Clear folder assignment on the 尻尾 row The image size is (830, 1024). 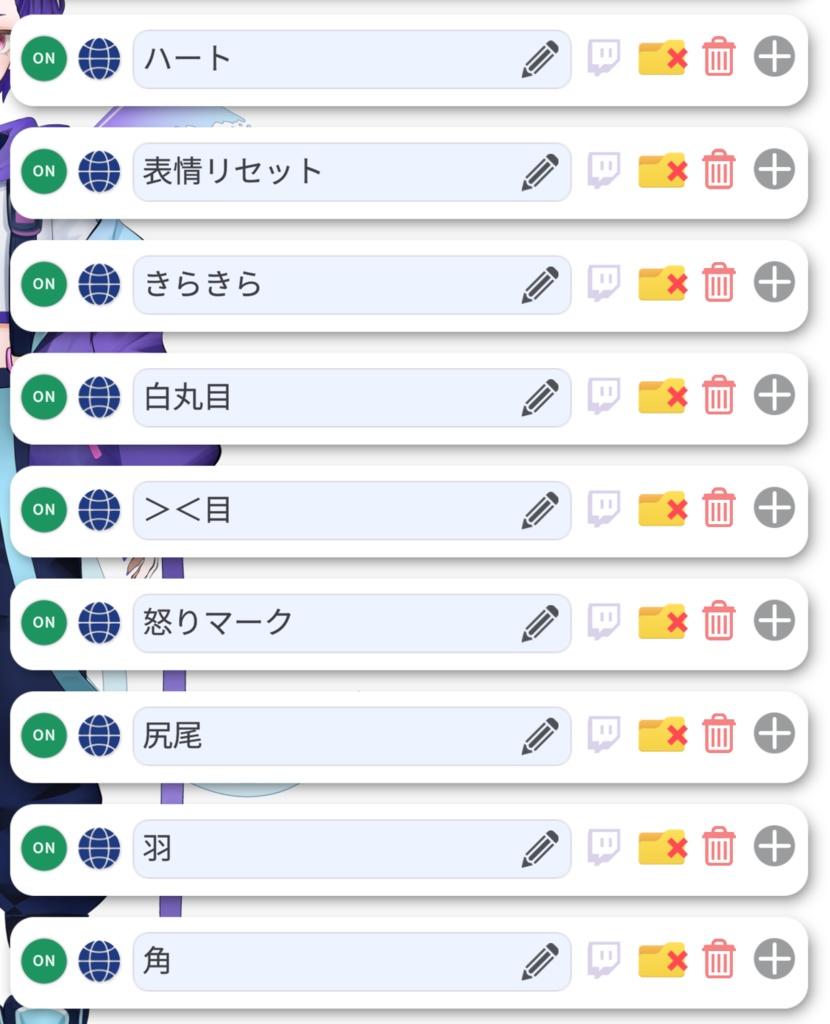pyautogui.click(x=660, y=736)
